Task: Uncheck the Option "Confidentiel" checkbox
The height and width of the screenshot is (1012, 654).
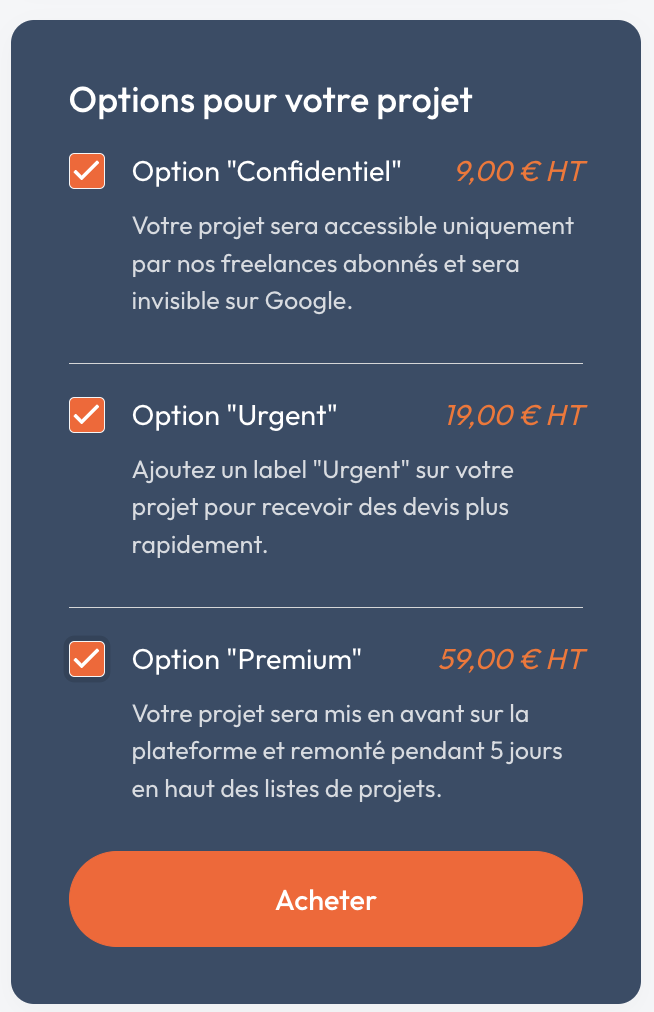Action: (87, 171)
